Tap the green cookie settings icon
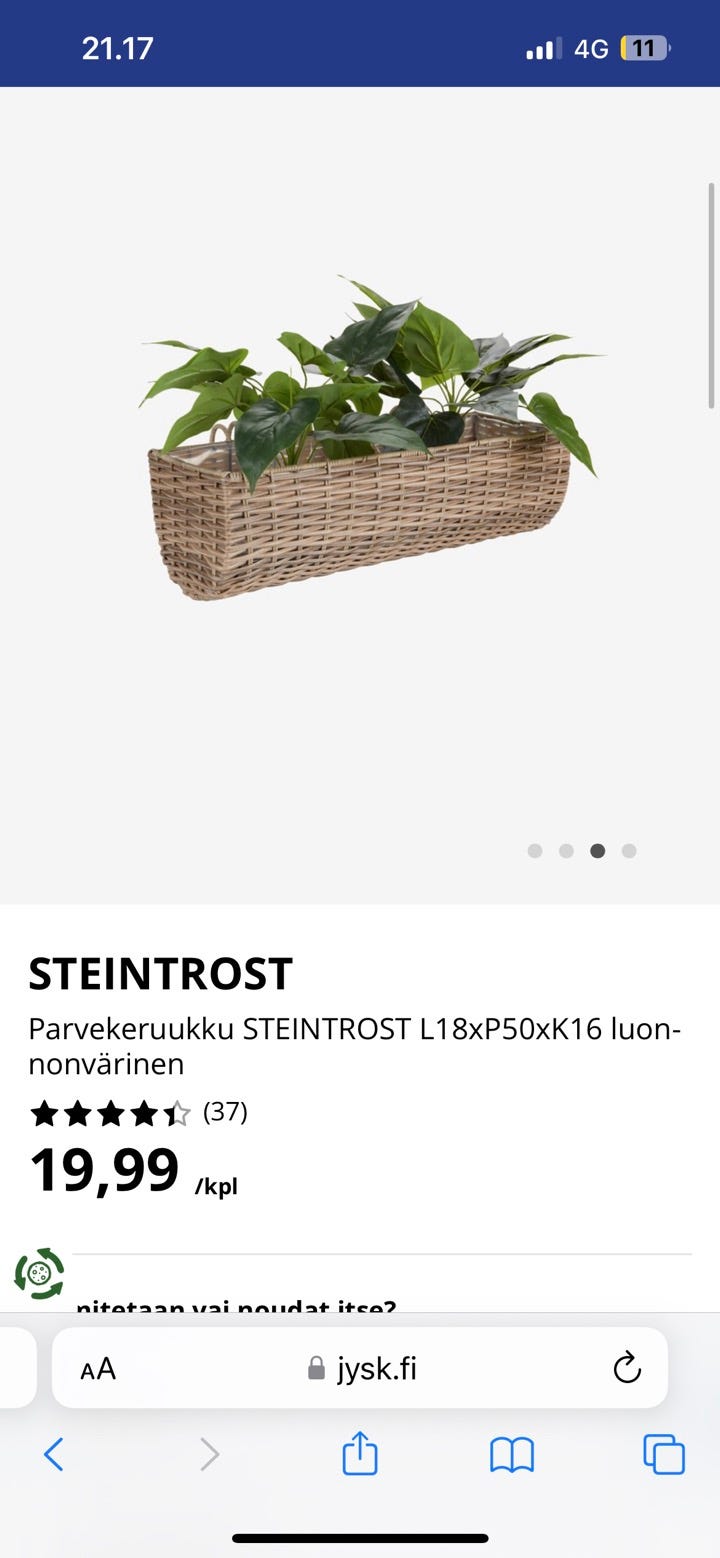 coord(39,1274)
